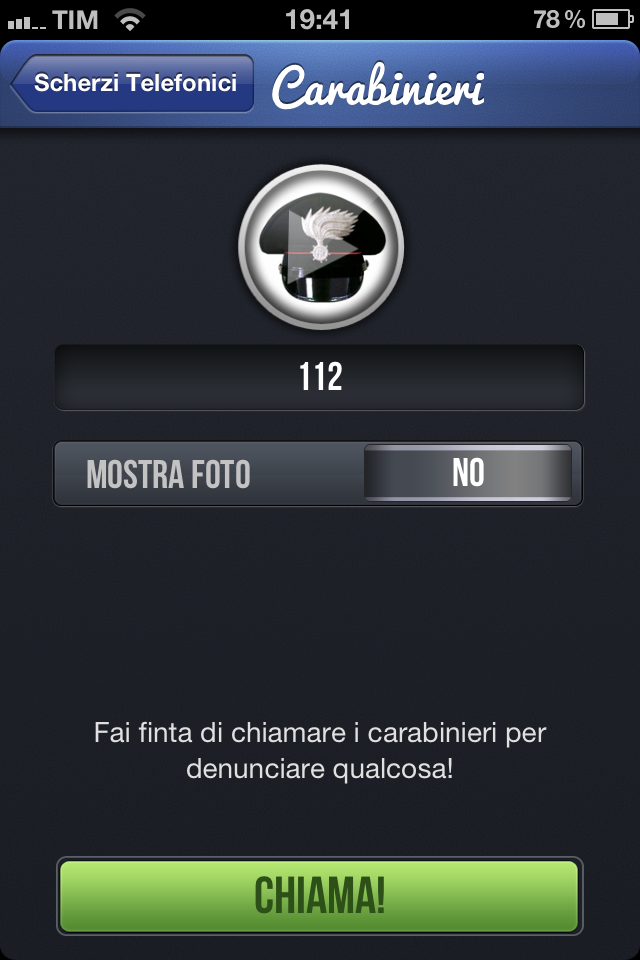Play the Carabinieri audio preview

[x=320, y=246]
